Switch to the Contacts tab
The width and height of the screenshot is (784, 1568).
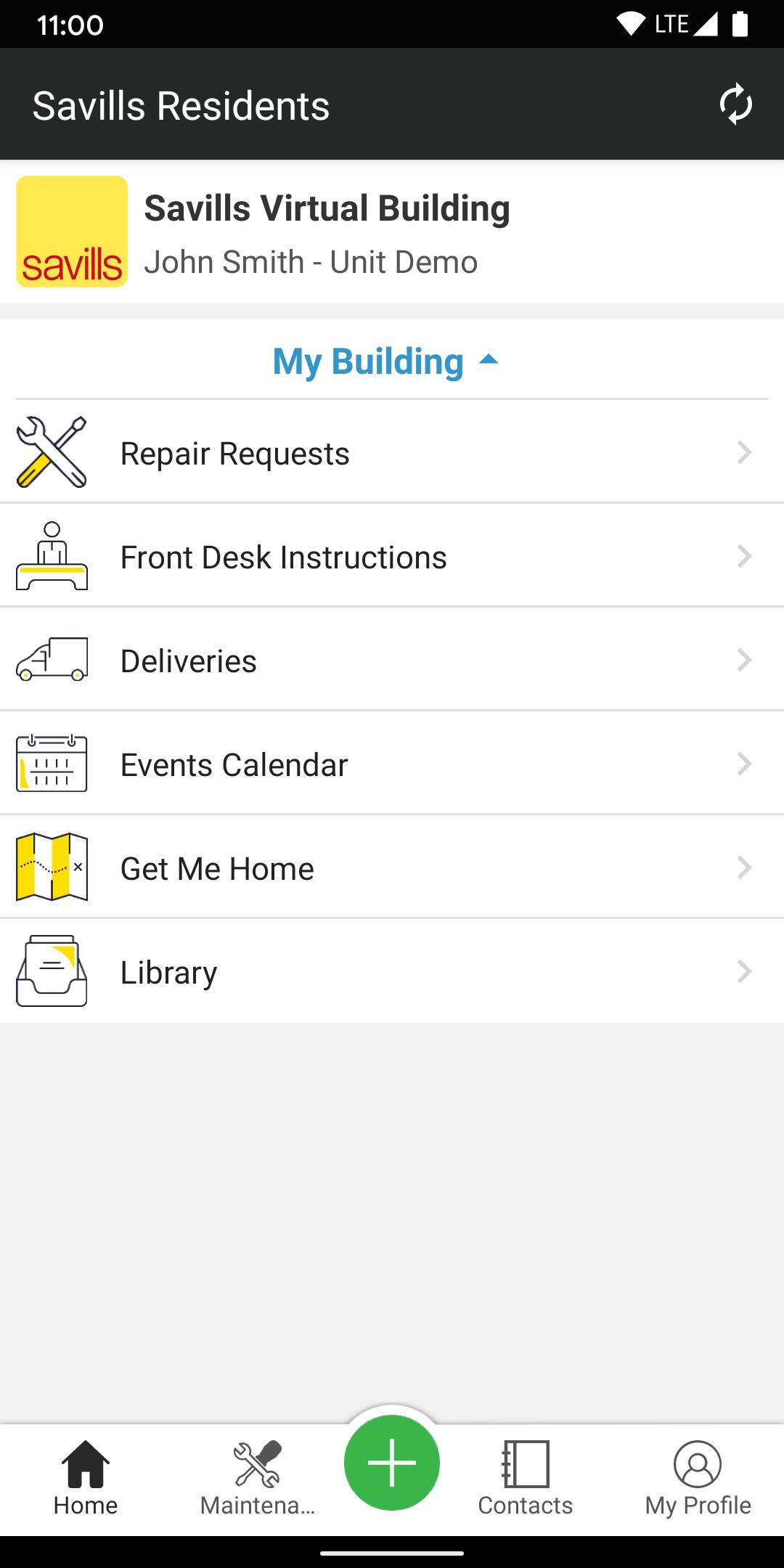pyautogui.click(x=526, y=1479)
